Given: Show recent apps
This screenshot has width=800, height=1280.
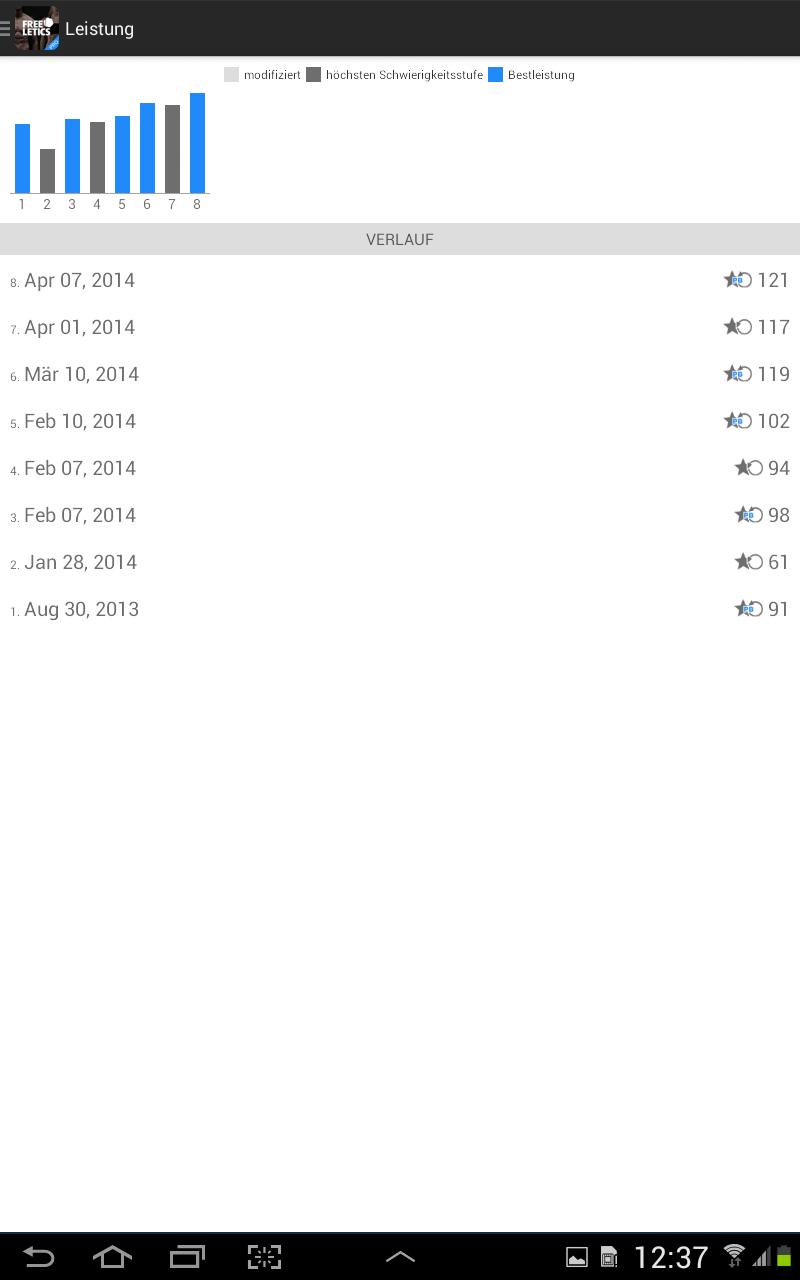Looking at the screenshot, I should [x=187, y=1257].
